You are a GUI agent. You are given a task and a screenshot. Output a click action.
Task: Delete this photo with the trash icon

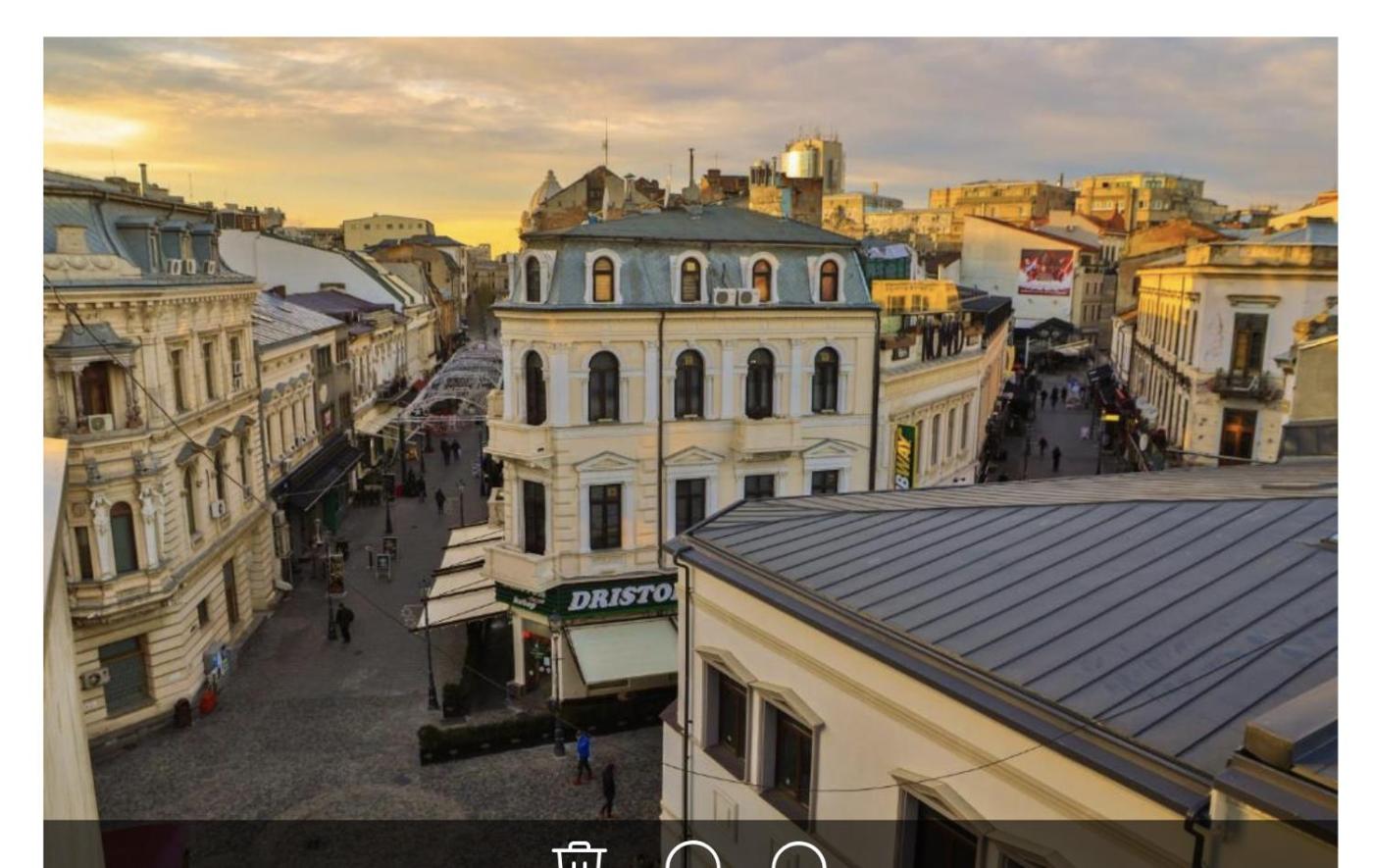pos(580,855)
